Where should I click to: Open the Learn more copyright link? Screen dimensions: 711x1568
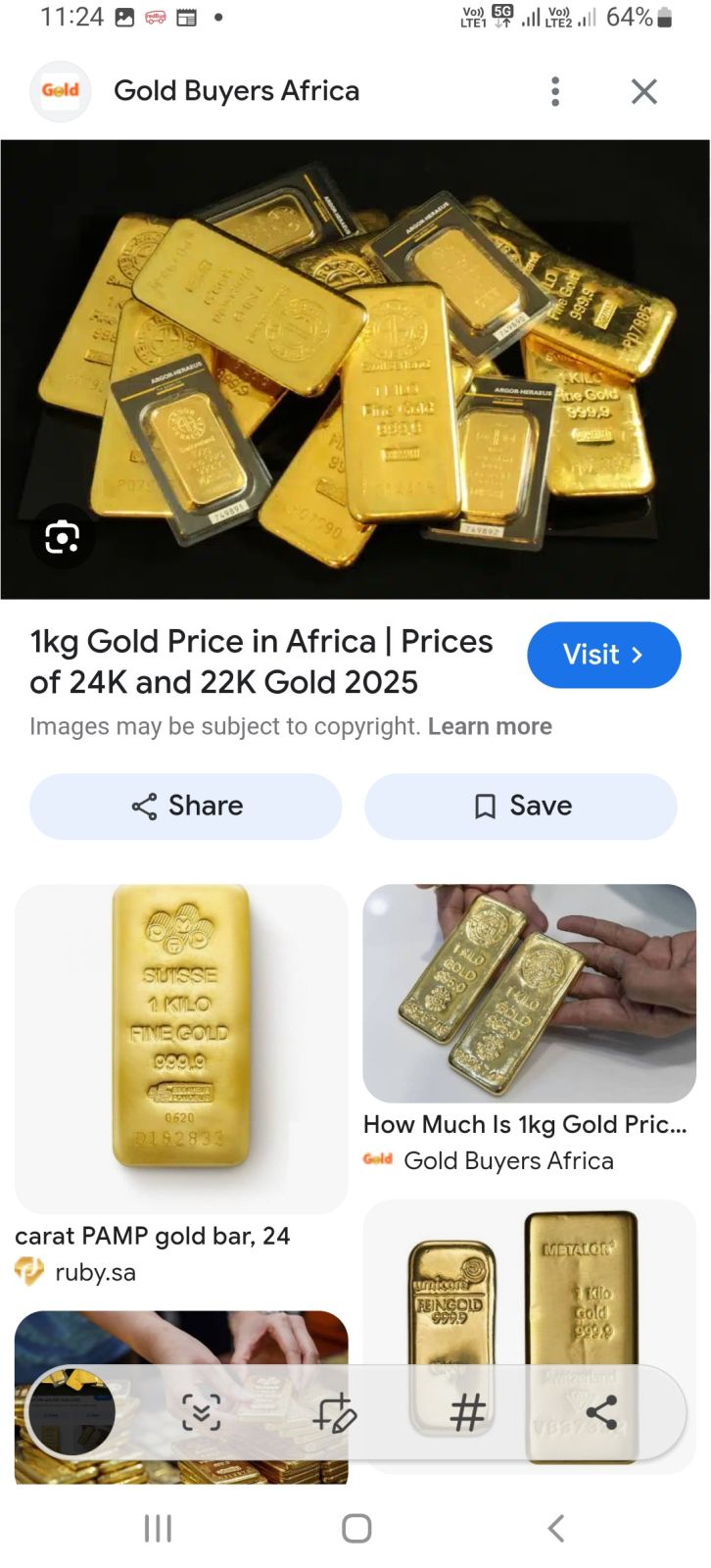[x=490, y=726]
